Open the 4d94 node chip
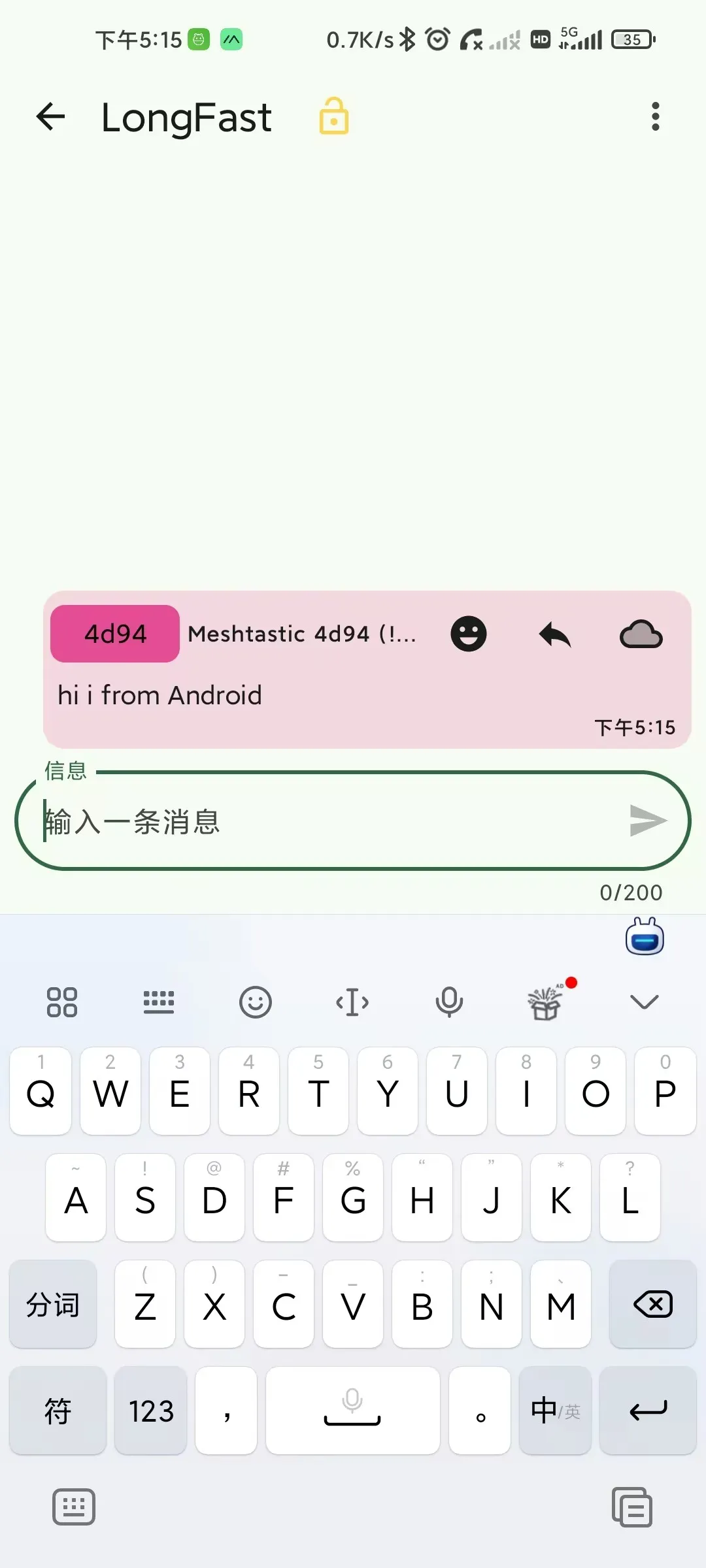The width and height of the screenshot is (706, 1568). [115, 634]
